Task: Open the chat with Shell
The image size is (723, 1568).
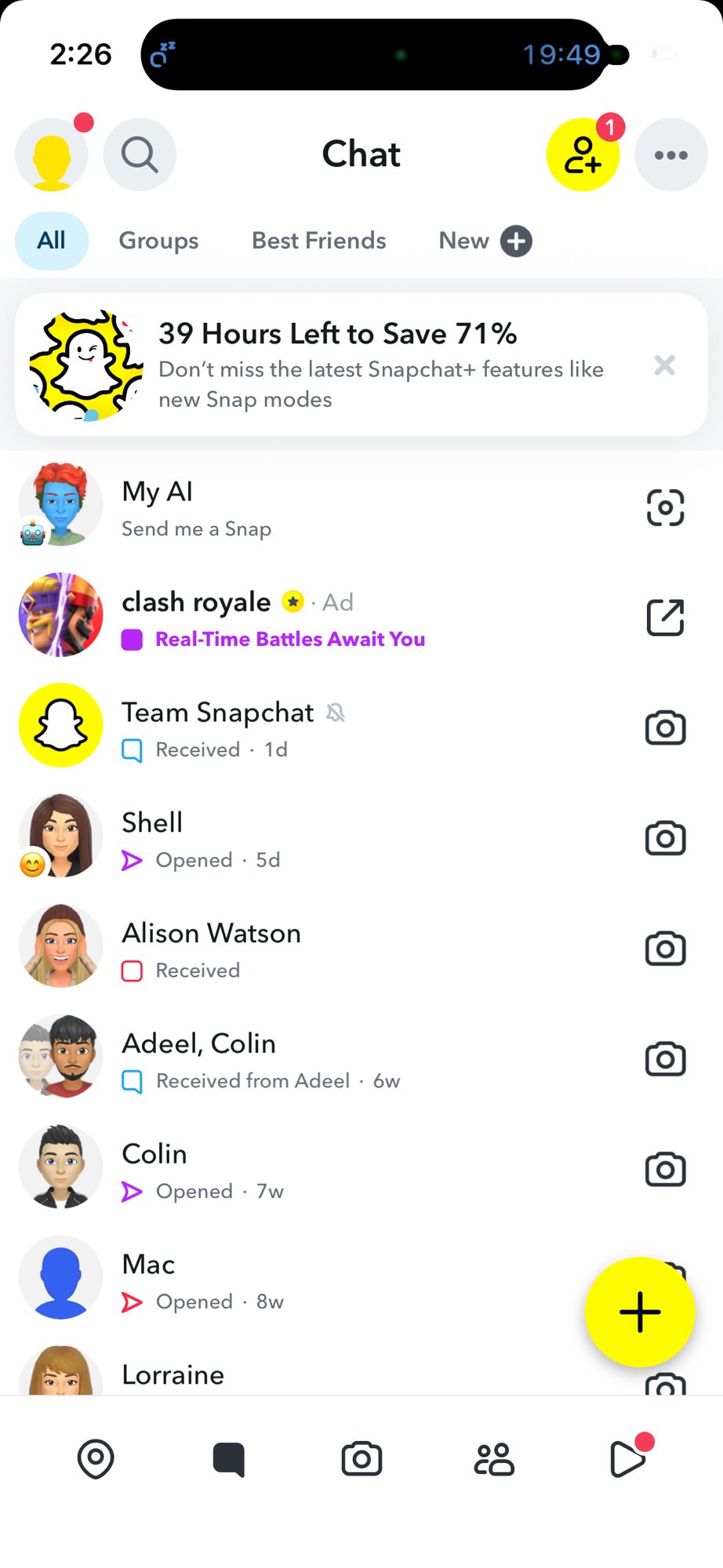Action: click(x=314, y=839)
